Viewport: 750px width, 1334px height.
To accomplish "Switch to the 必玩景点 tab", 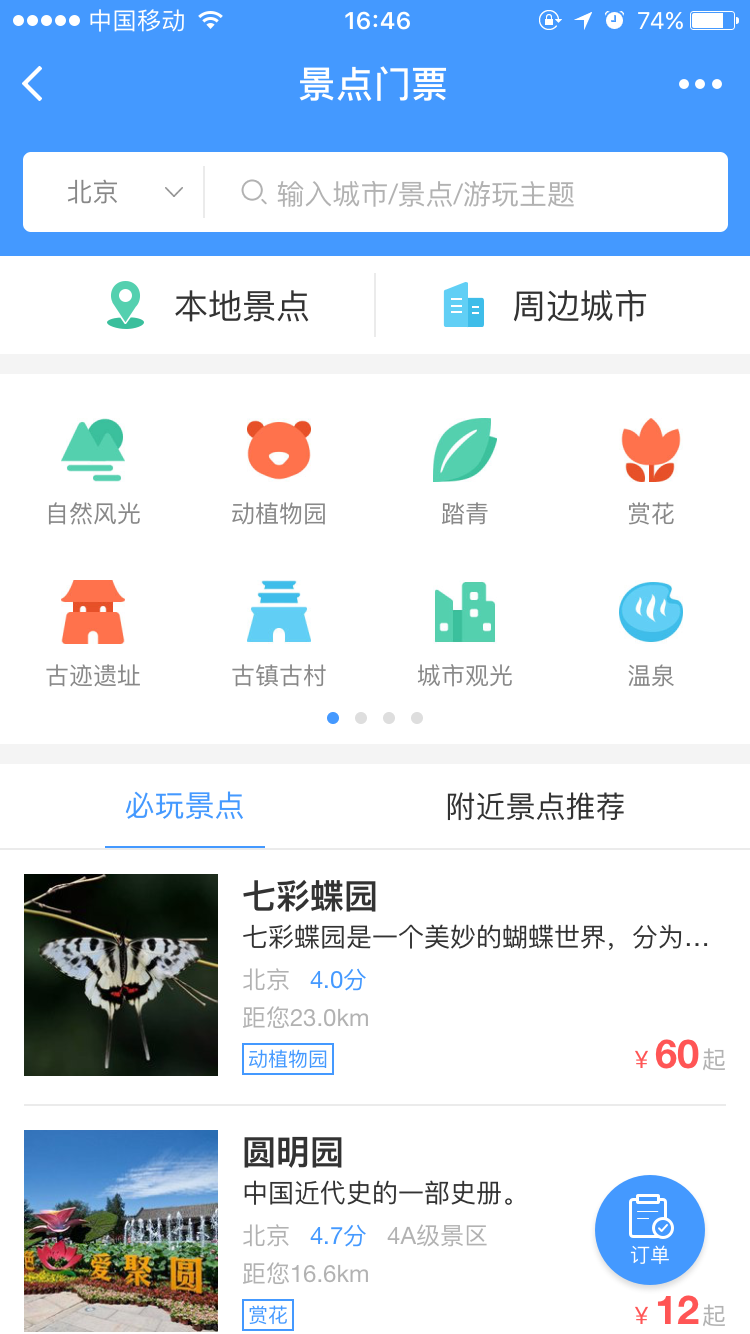I will [185, 806].
